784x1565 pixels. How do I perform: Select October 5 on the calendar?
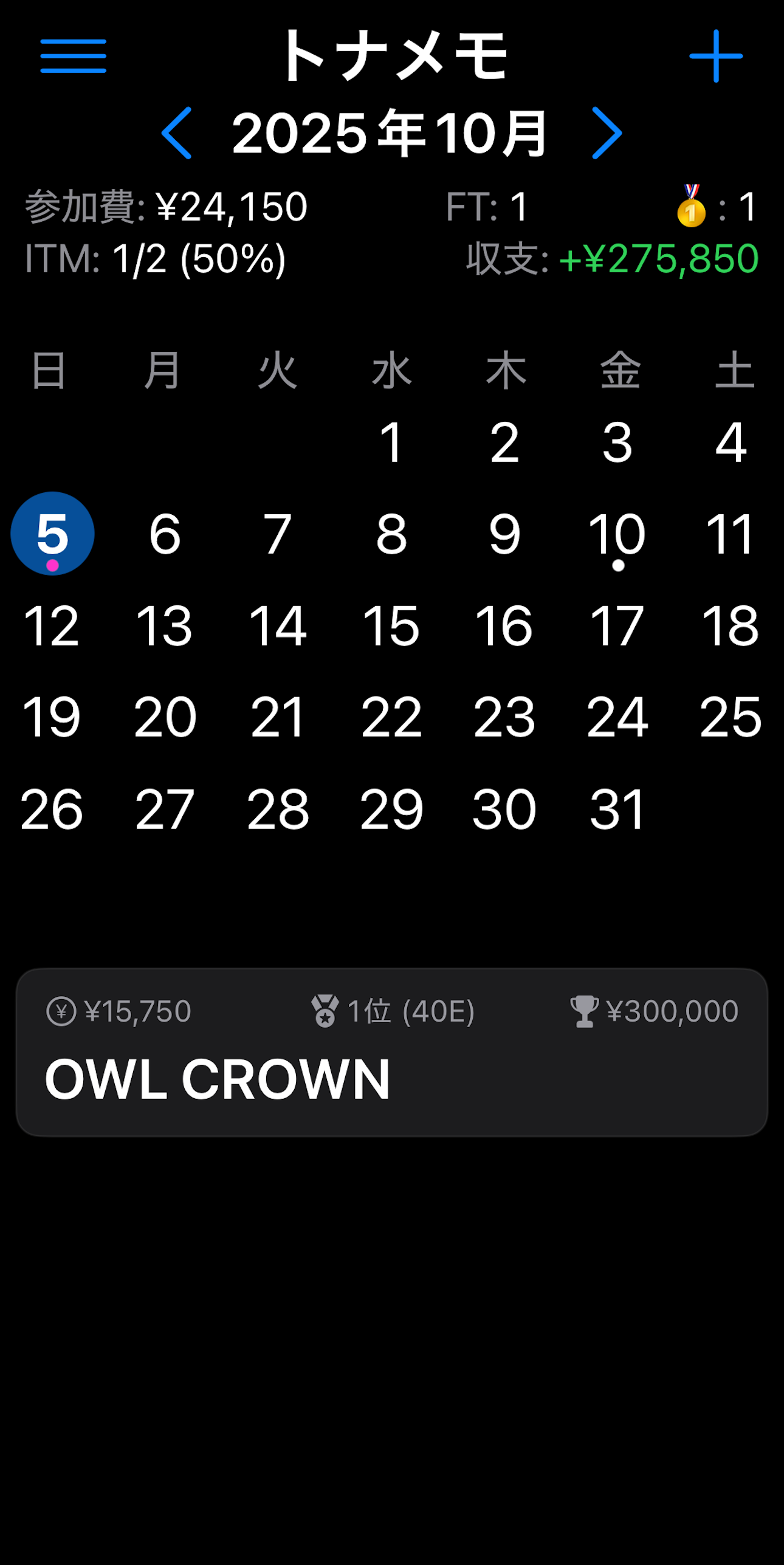[x=52, y=534]
